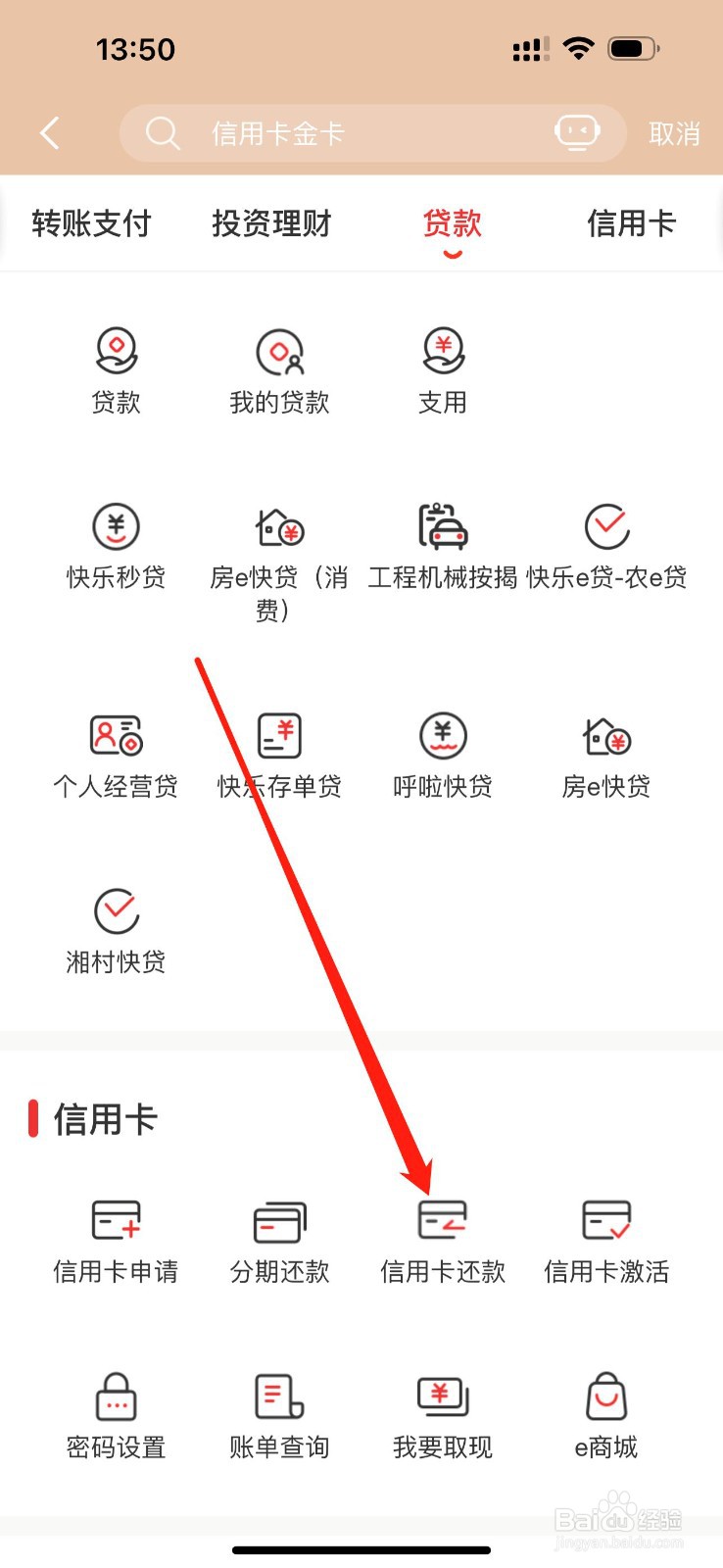Tap the back arrow at top left
The image size is (723, 1568).
click(x=48, y=132)
